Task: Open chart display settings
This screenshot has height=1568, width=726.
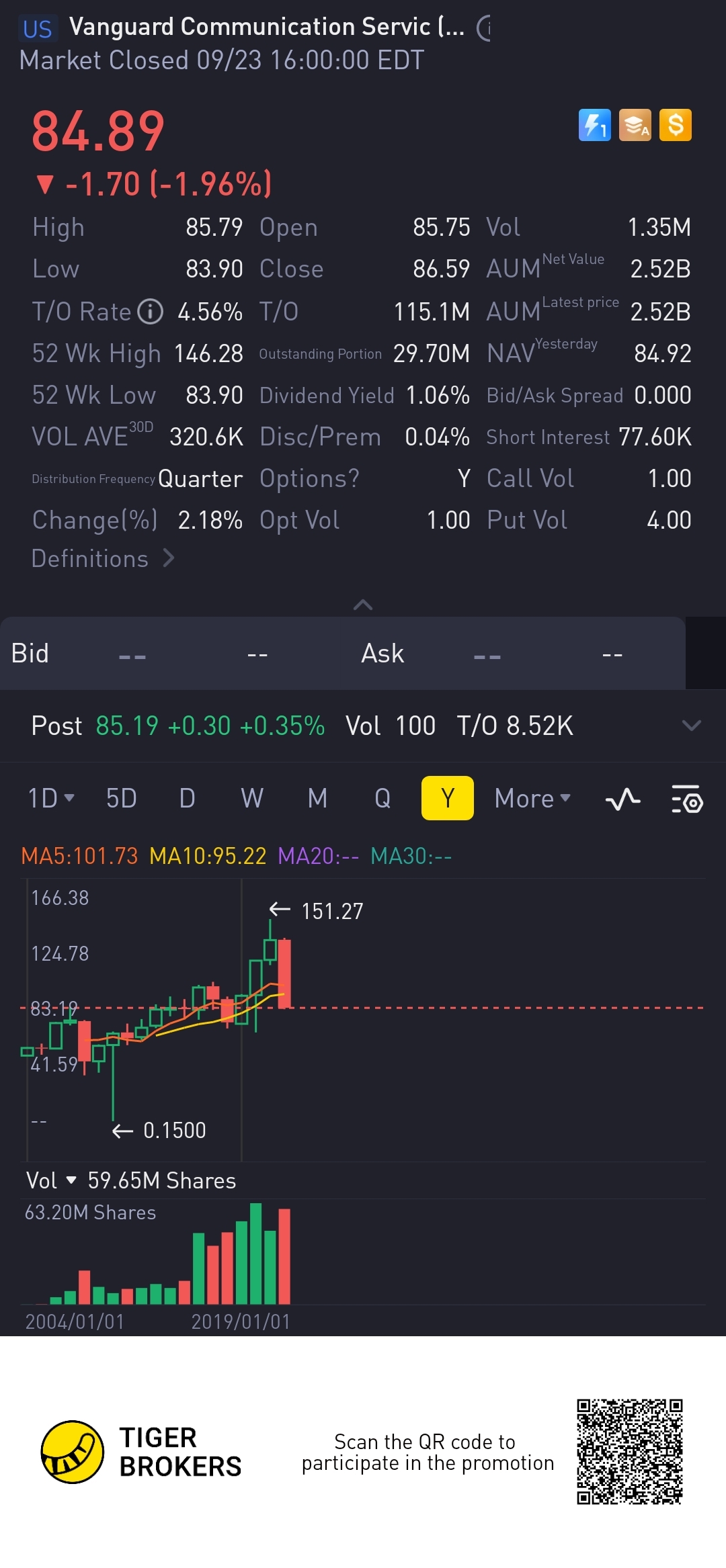Action: click(687, 799)
